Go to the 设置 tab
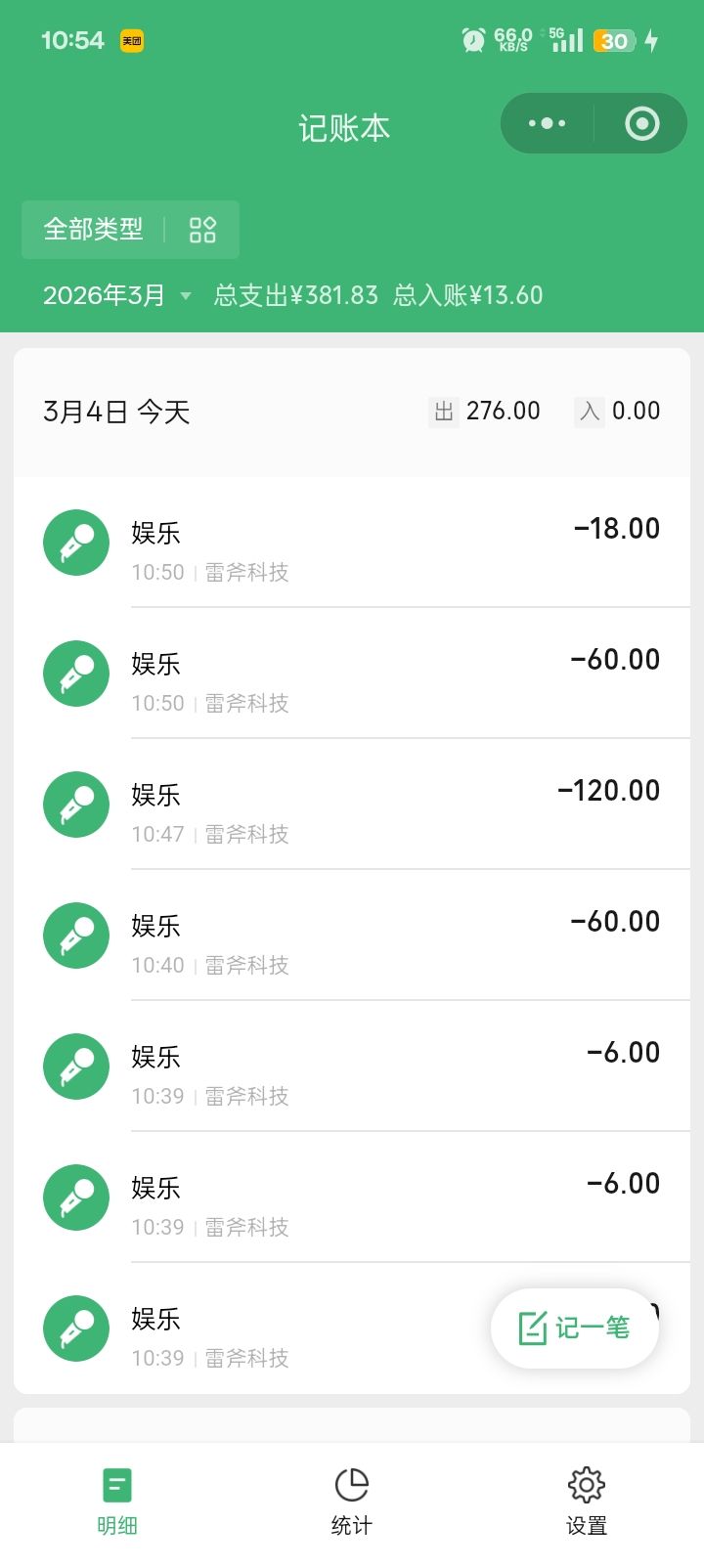The image size is (704, 1568). point(586,1502)
